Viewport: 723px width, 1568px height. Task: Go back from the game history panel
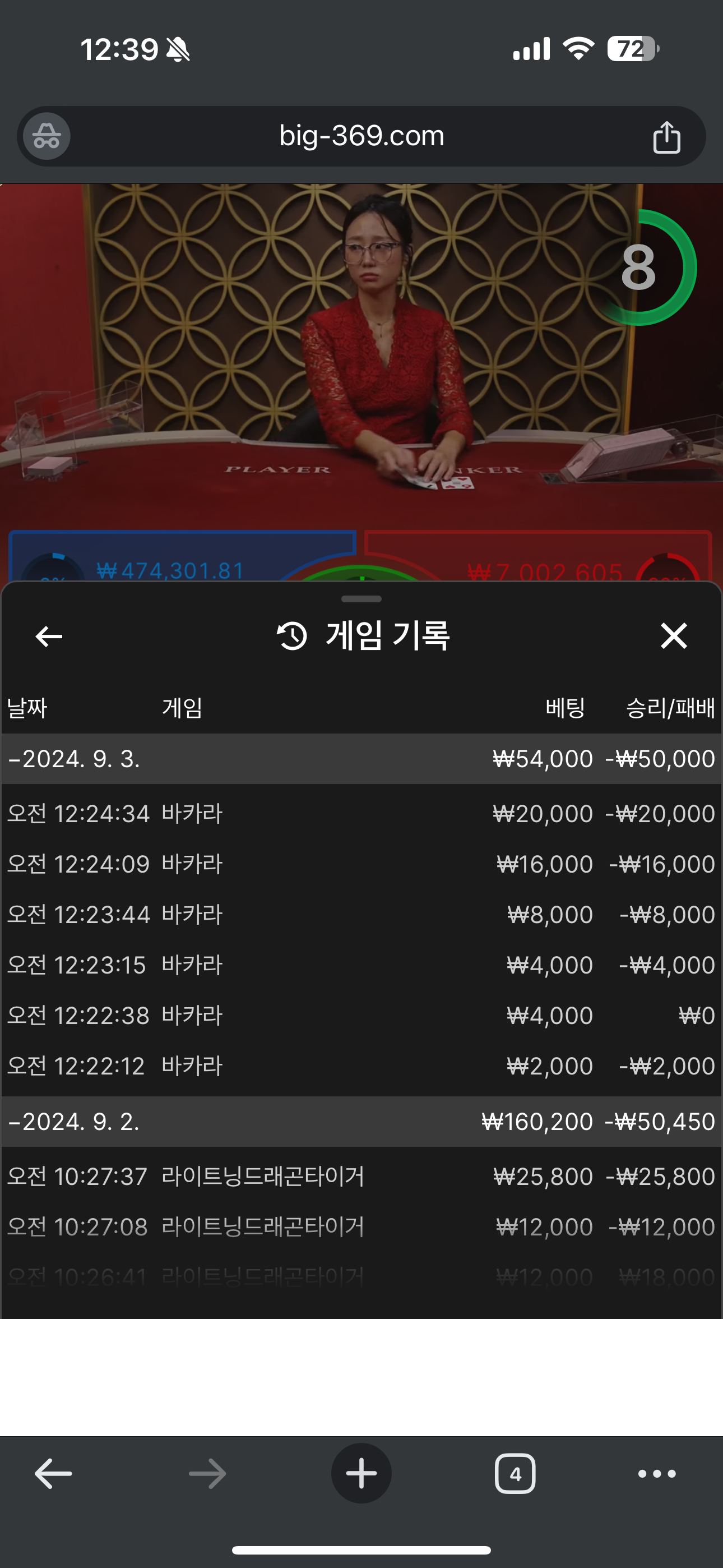pos(49,637)
